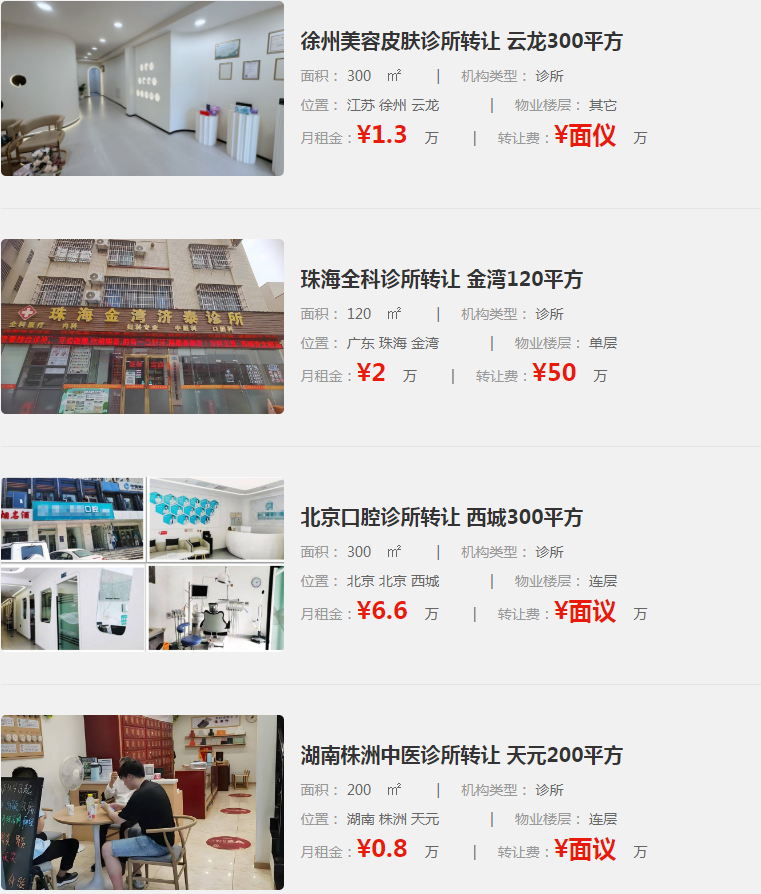This screenshot has height=894, width=761.
Task: Open the 北京口腔诊所转让 西城300平方 listing
Action: click(441, 518)
